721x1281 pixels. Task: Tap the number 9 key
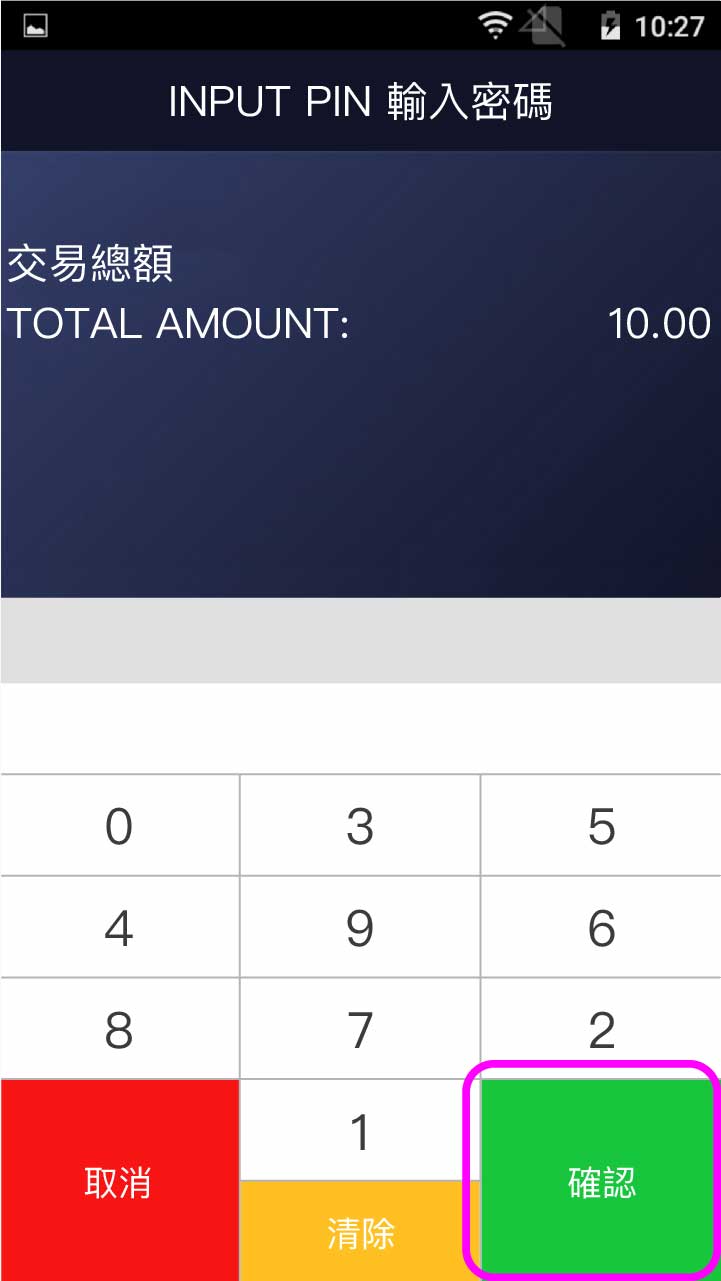(360, 928)
